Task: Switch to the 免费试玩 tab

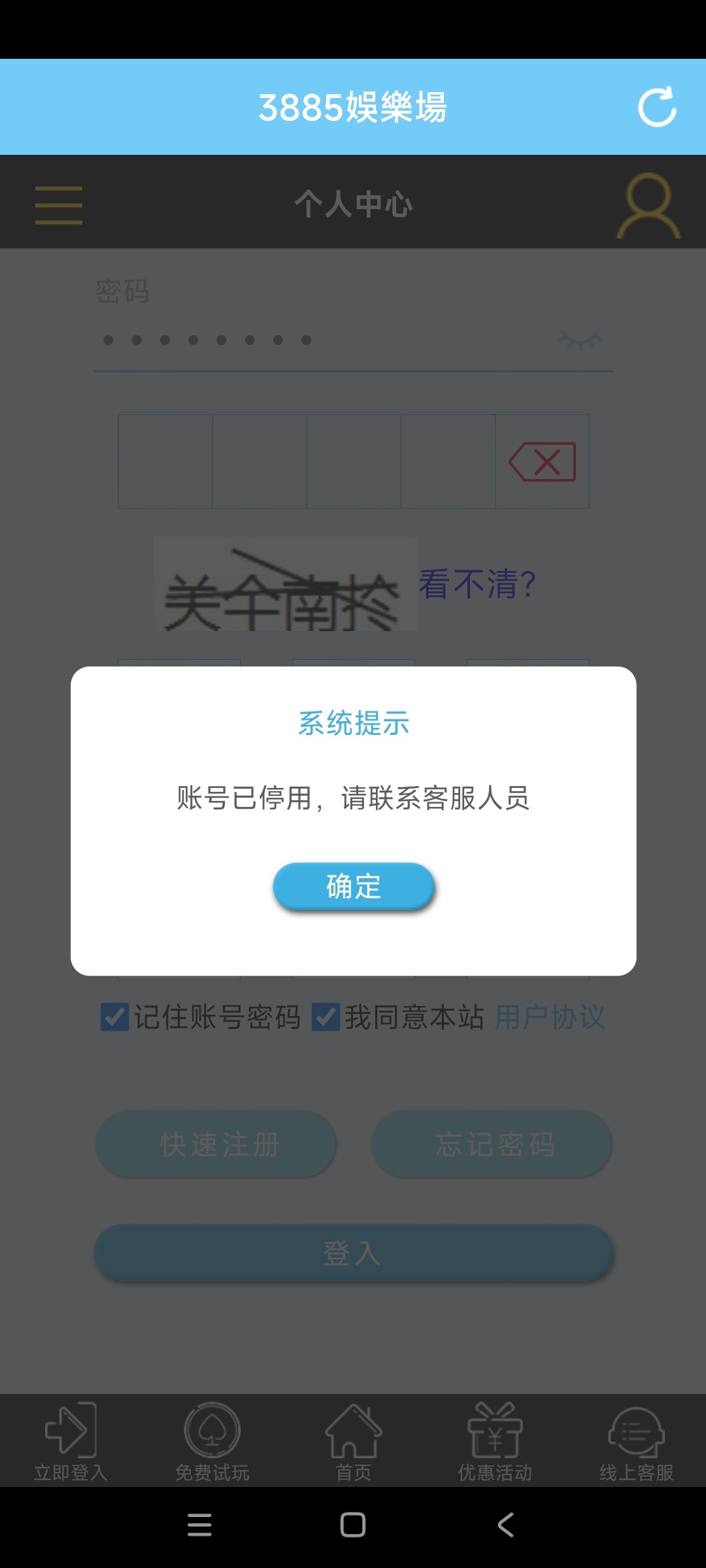Action: tap(212, 1441)
